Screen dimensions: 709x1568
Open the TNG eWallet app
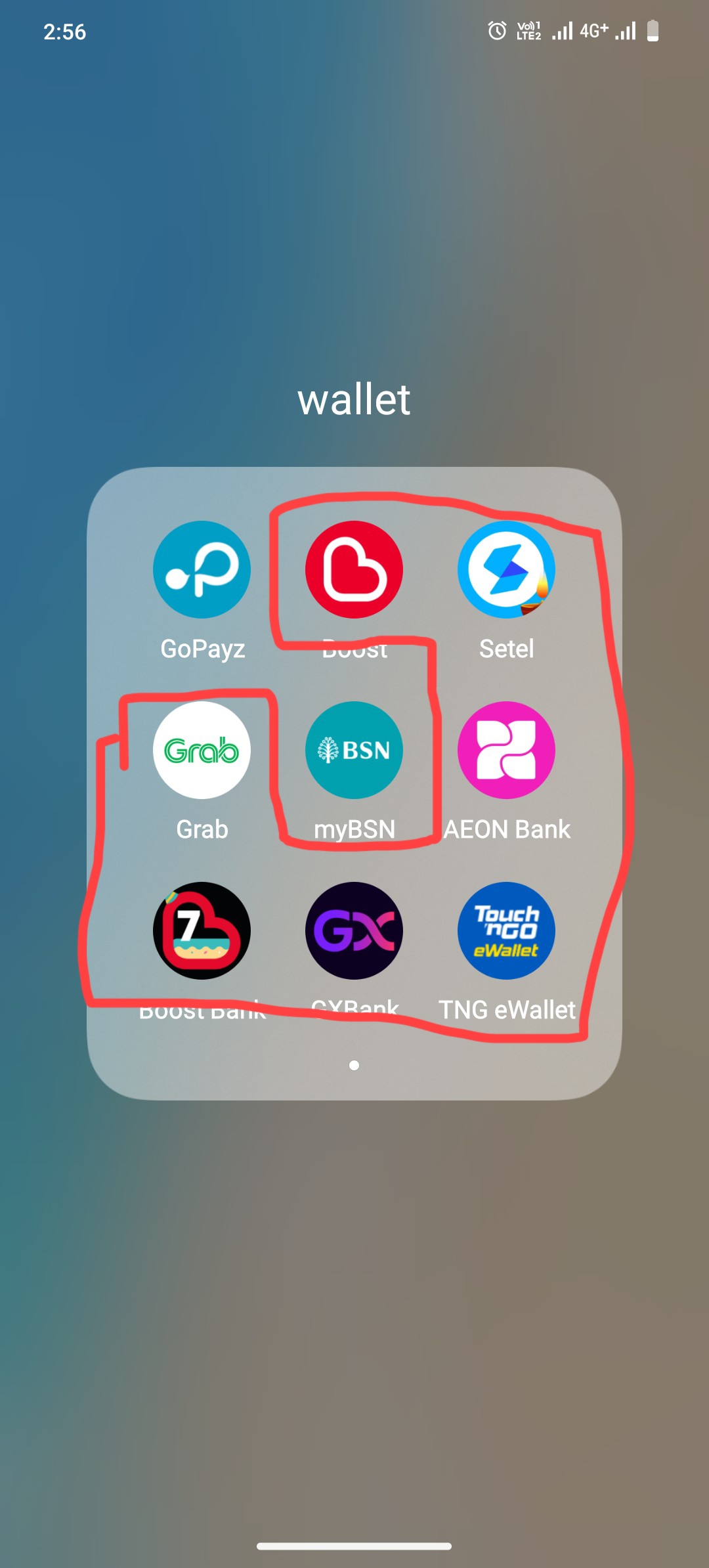click(x=506, y=930)
